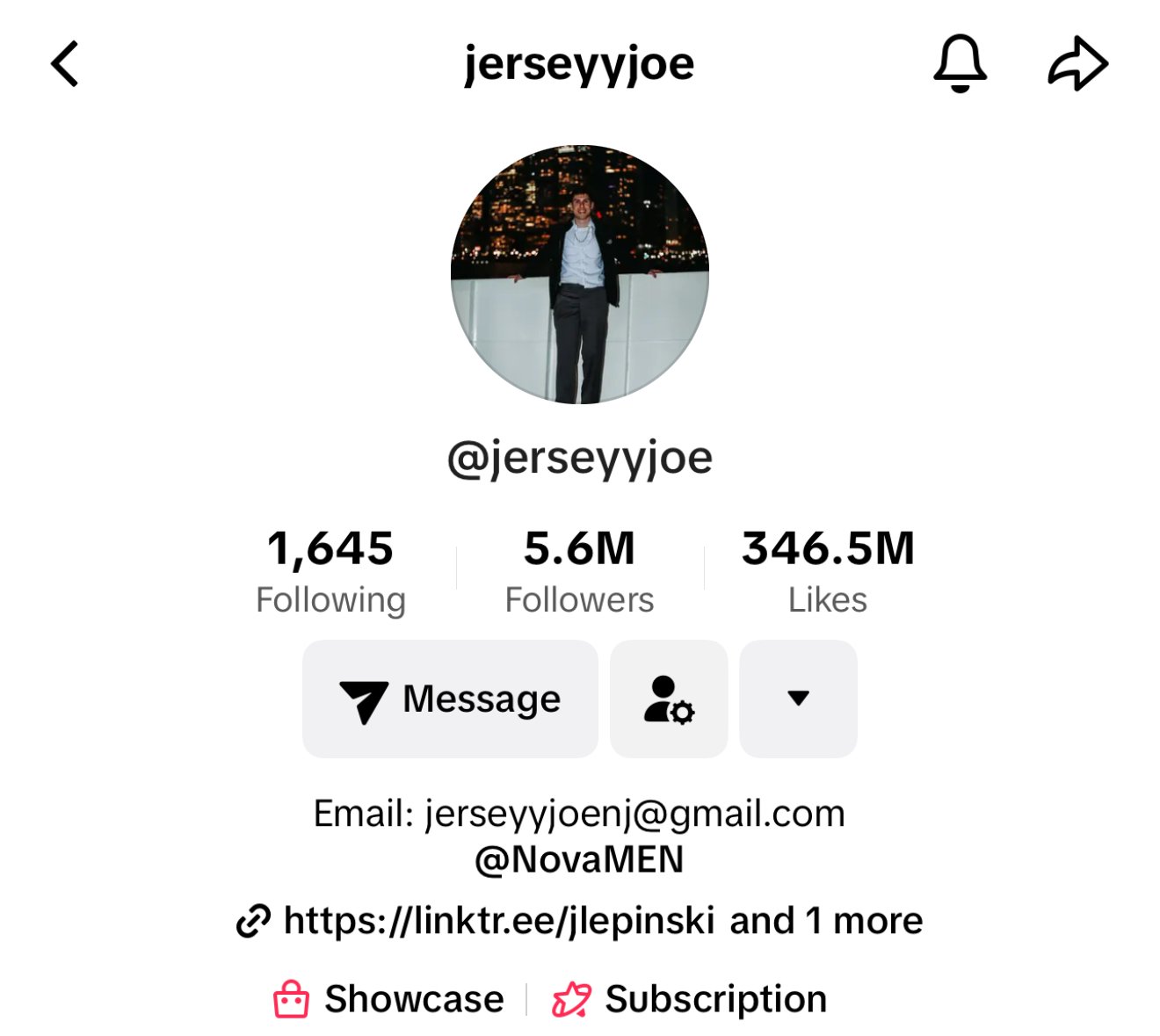Open the Subscription option
This screenshot has height=1036, width=1160.
tap(690, 999)
